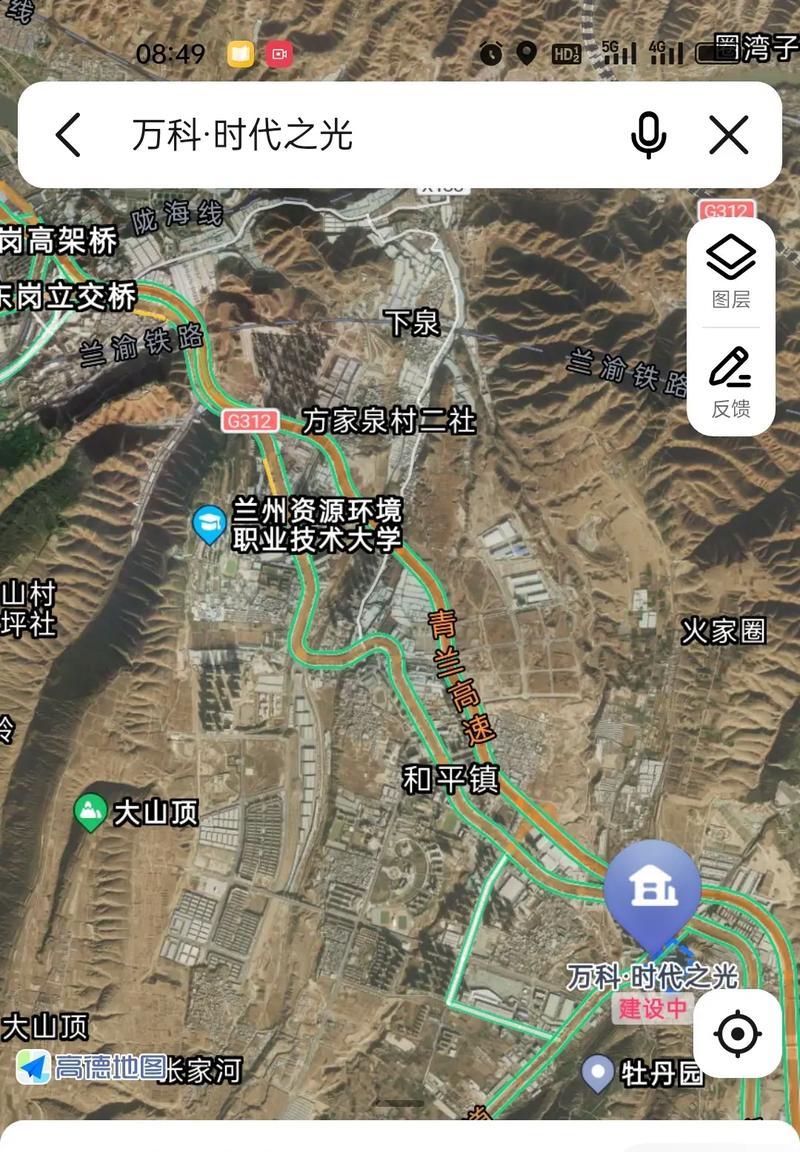Go back from search results

(x=68, y=135)
